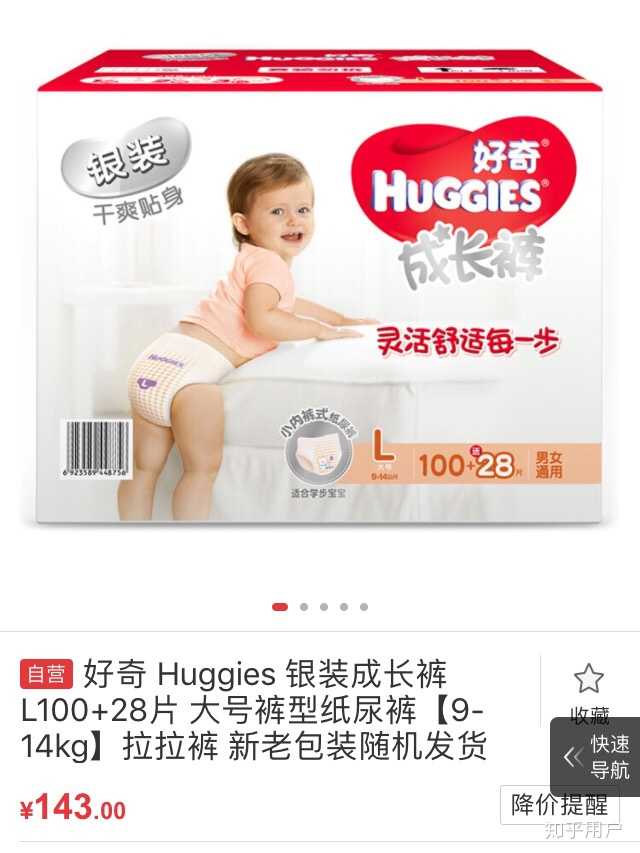The width and height of the screenshot is (640, 853).
Task: Open the Huggies product image
Action: (320, 290)
